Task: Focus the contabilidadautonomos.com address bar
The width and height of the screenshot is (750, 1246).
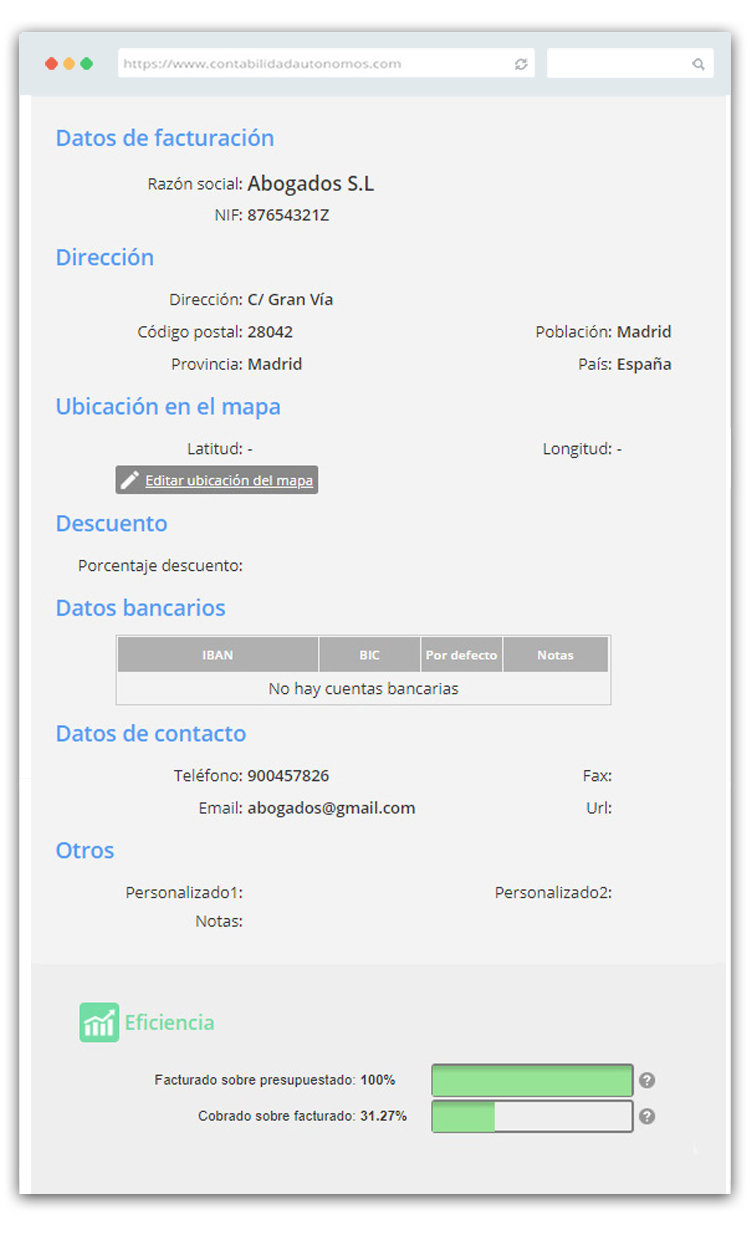Action: pos(326,63)
